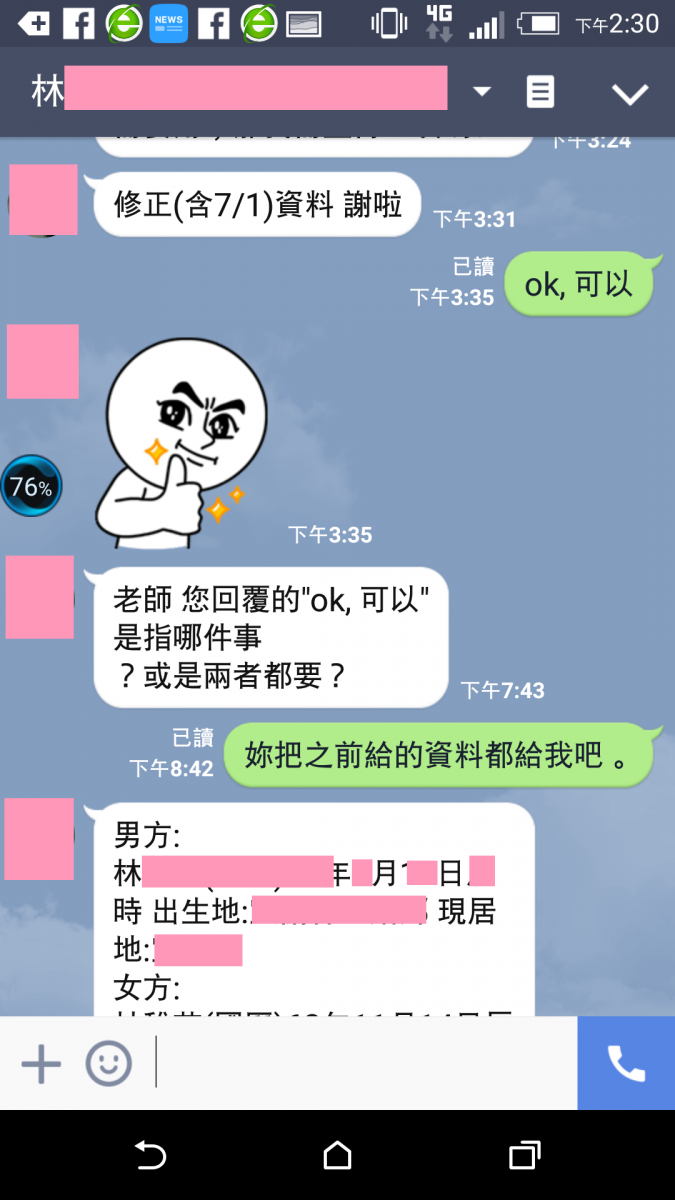
Task: Expand the chat title dropdown arrow
Action: pos(482,92)
